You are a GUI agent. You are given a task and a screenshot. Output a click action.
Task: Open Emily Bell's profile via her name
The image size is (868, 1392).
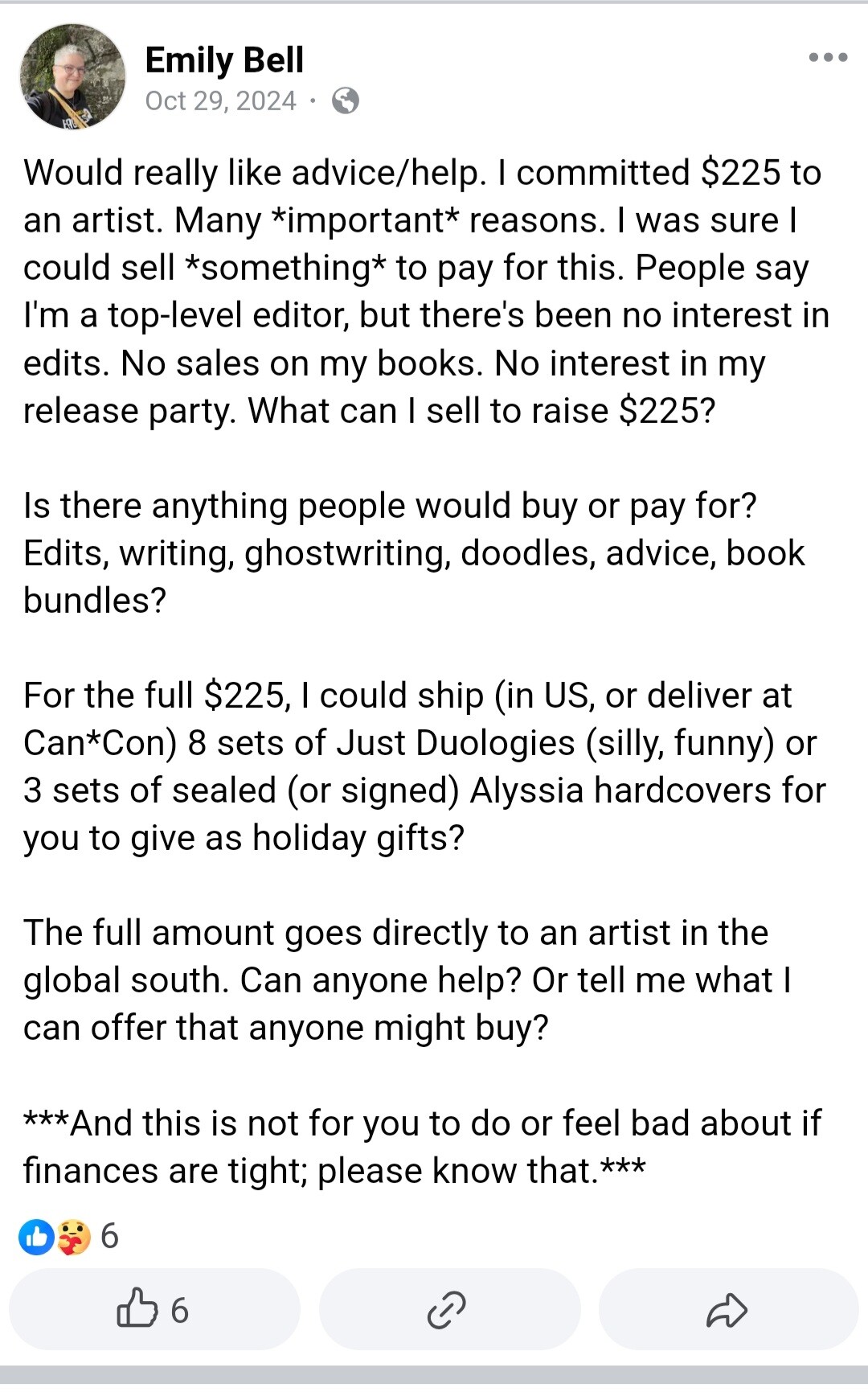[x=224, y=60]
